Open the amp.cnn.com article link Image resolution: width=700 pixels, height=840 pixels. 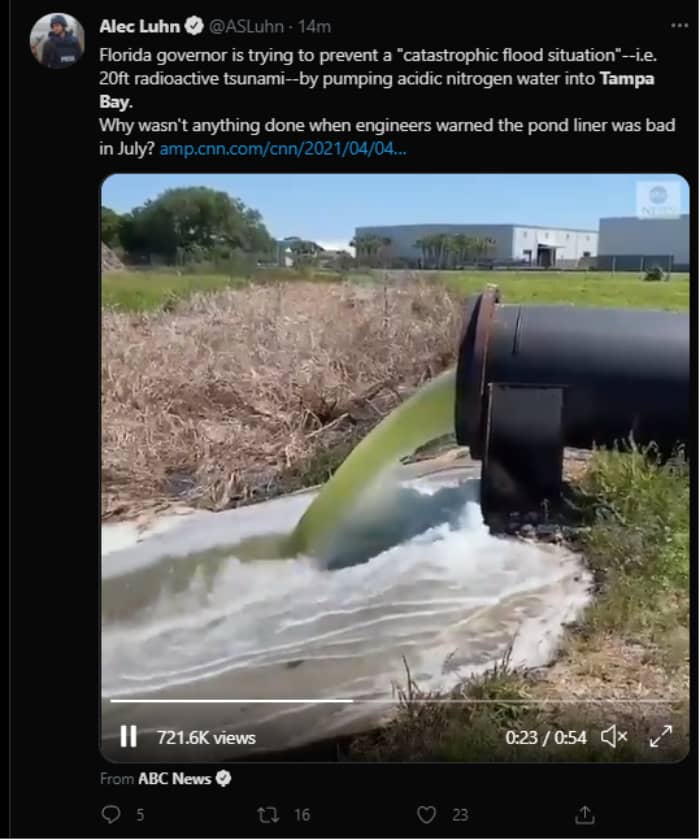point(283,148)
